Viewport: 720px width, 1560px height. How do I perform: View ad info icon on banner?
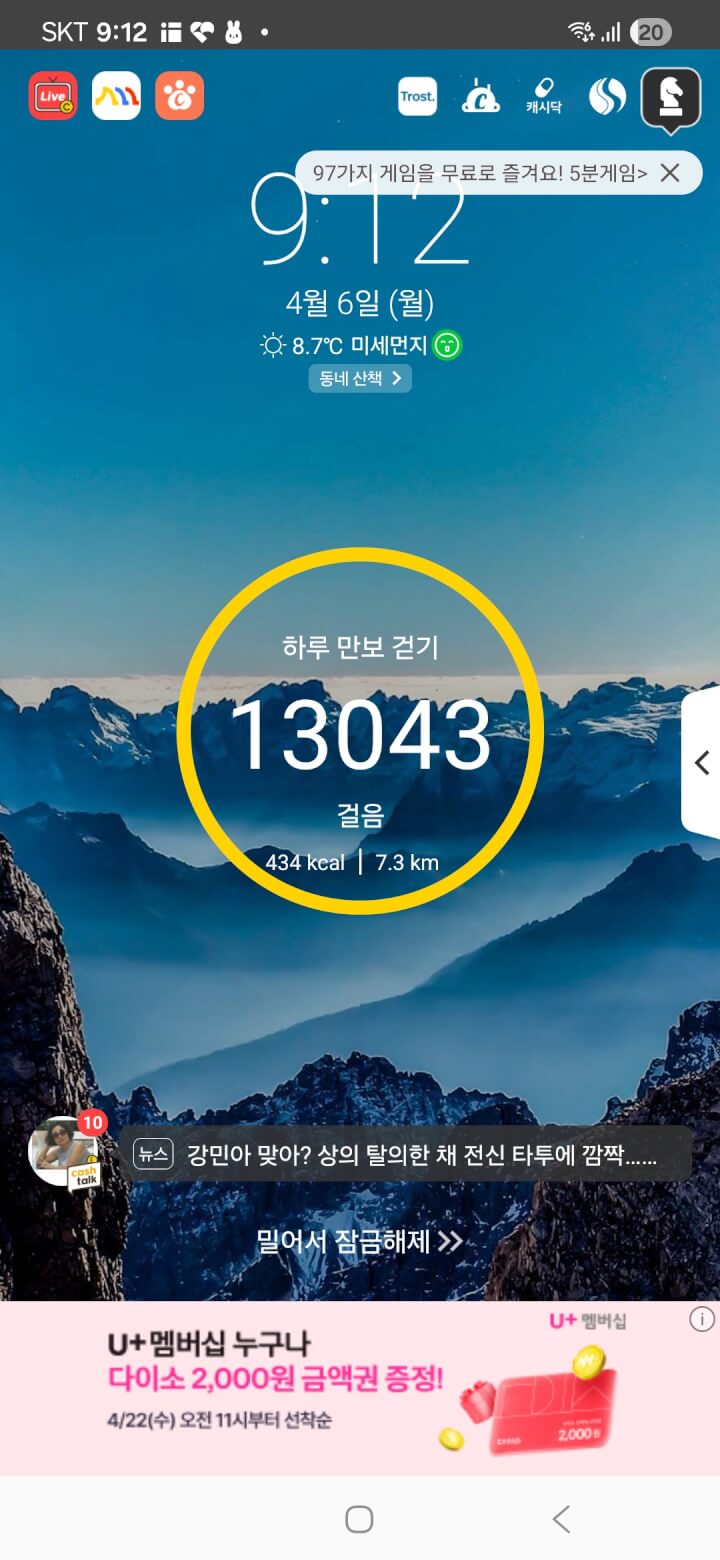[702, 1319]
